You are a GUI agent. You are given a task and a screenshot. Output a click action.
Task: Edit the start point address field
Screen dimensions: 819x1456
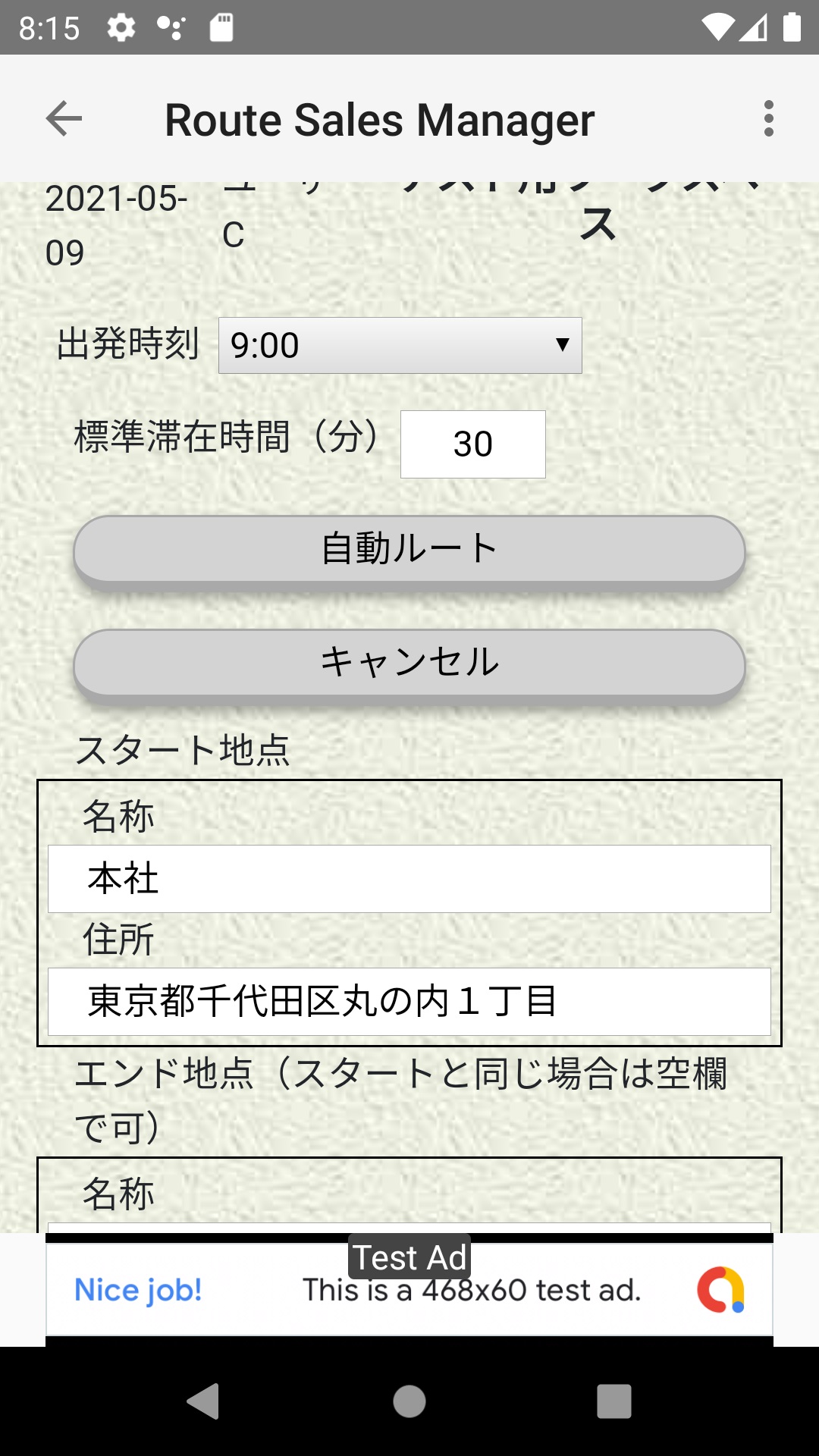(x=409, y=1002)
